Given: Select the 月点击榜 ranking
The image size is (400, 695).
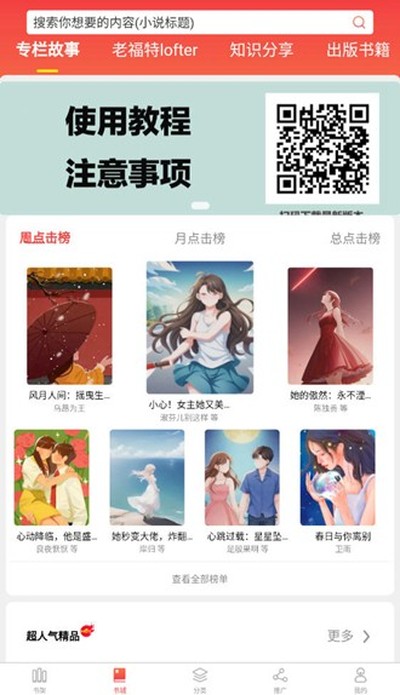Looking at the screenshot, I should (200, 238).
